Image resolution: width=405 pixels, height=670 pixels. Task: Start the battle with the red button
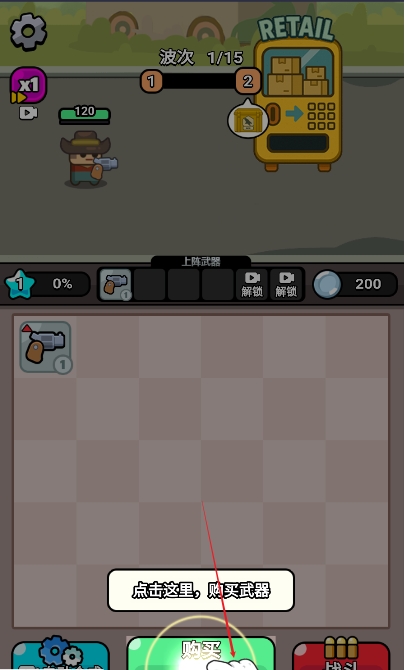click(341, 655)
